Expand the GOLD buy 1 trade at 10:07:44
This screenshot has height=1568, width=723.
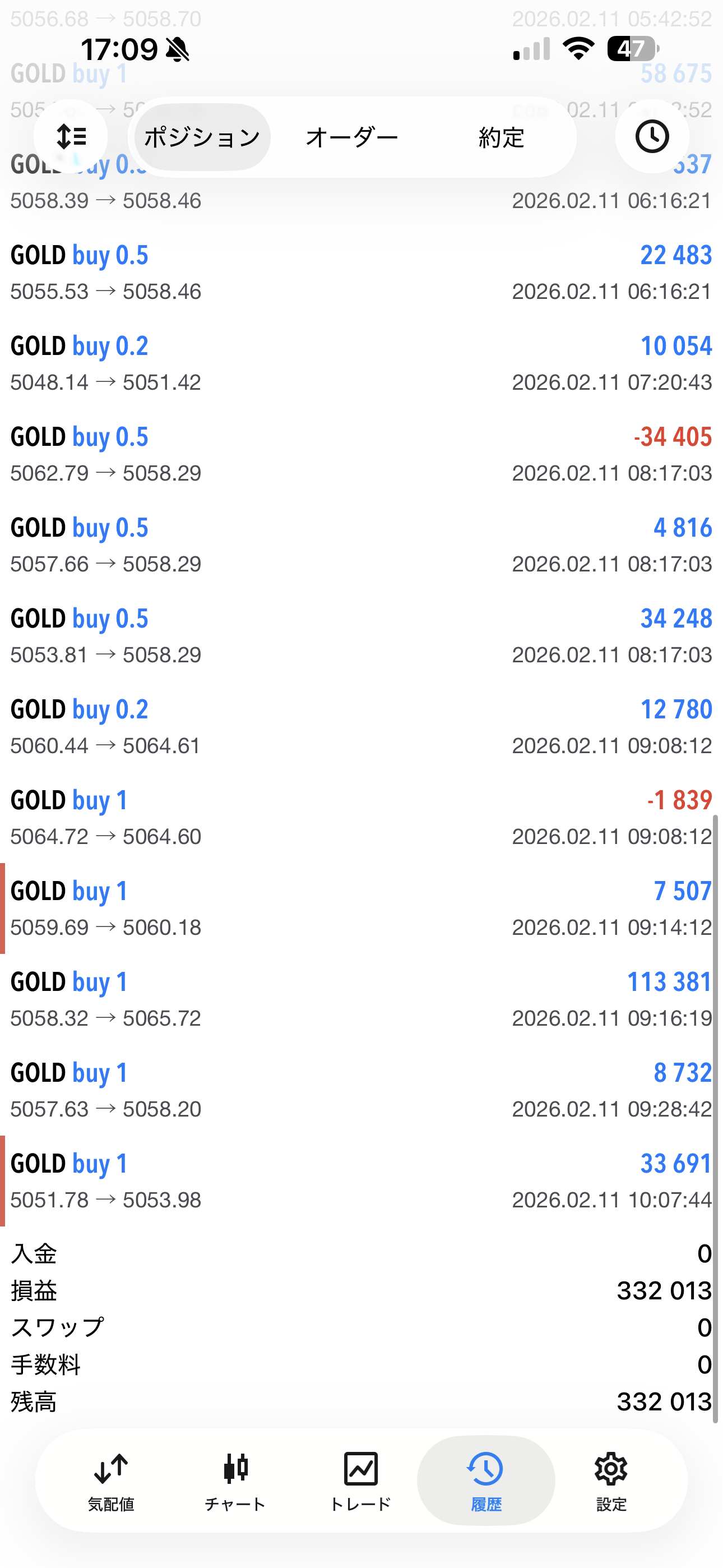tap(361, 1181)
